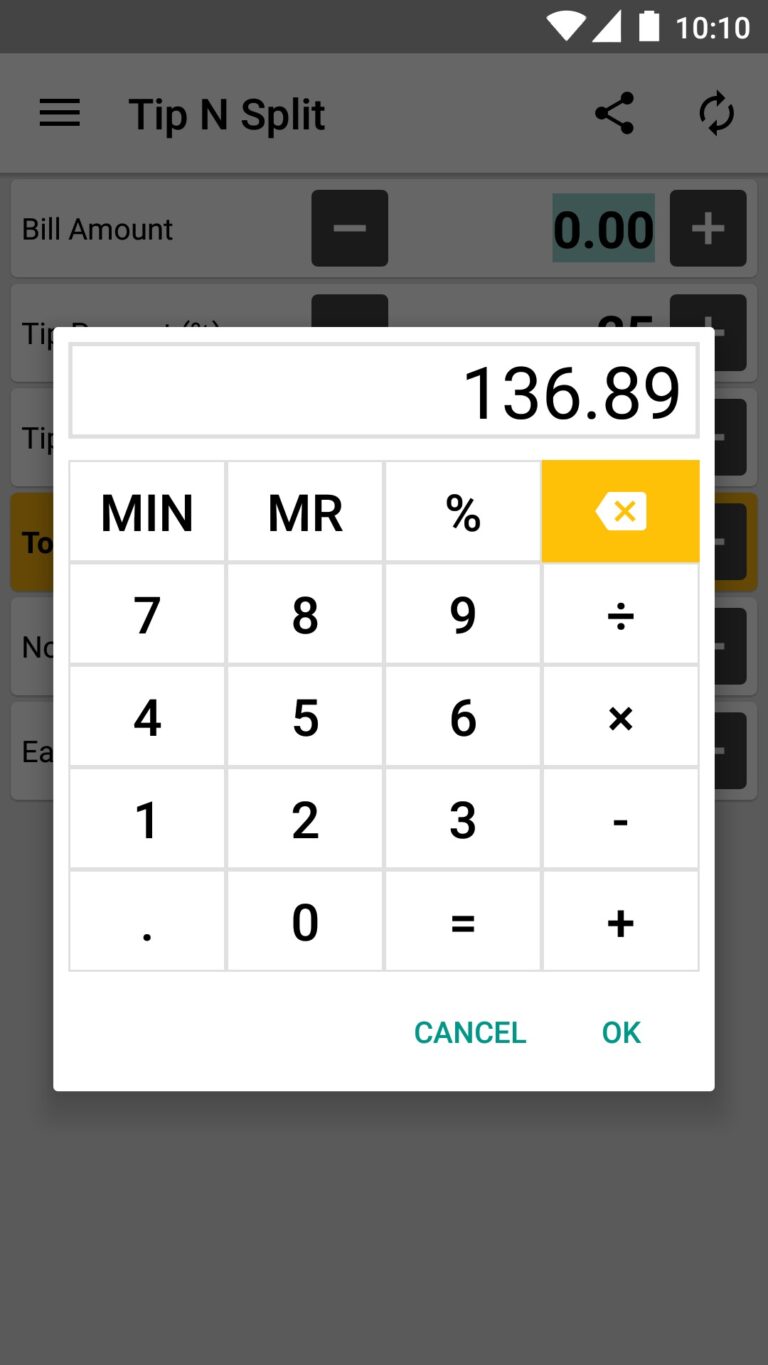Decrease Bill Amount with the minus stepper
This screenshot has height=1365, width=768.
click(349, 228)
